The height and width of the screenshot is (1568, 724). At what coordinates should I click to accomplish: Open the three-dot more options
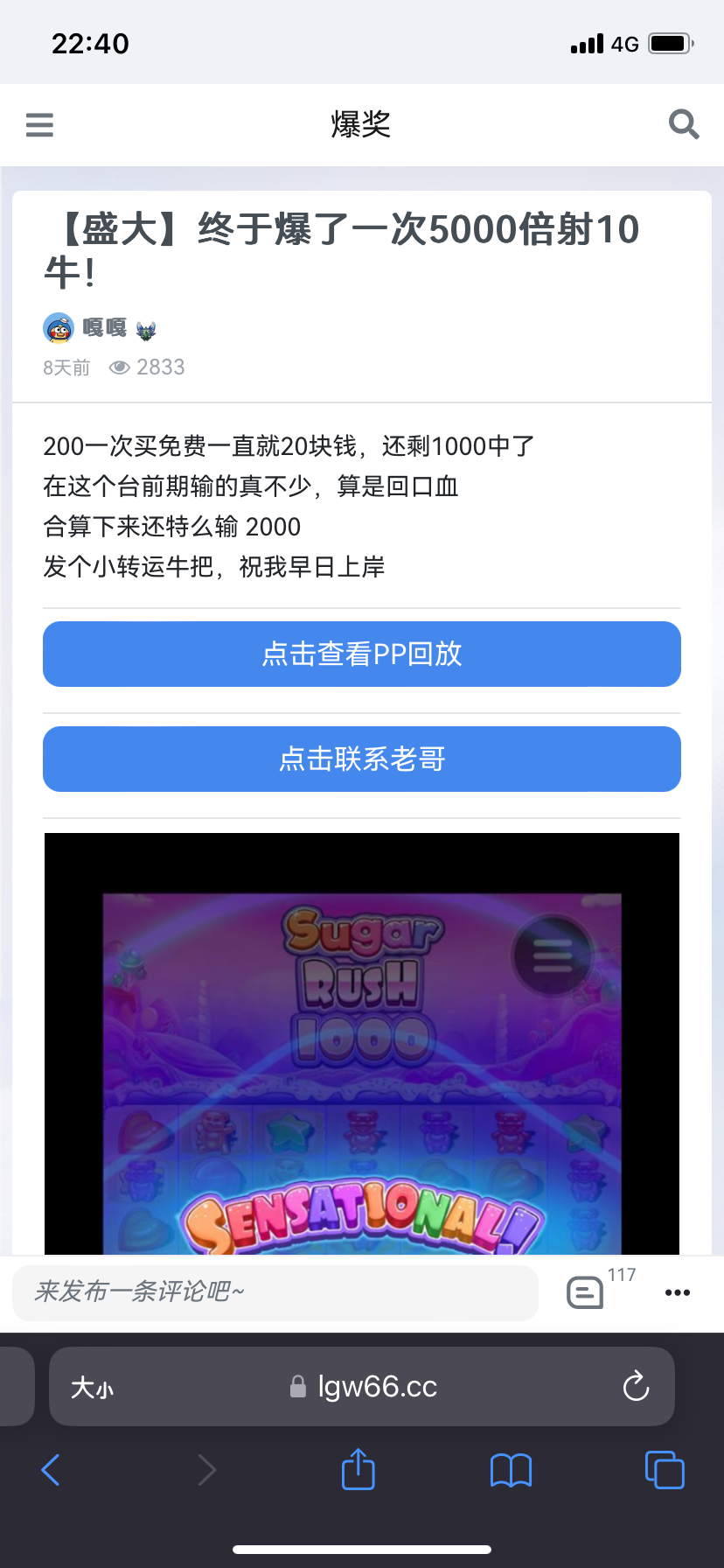[677, 1292]
